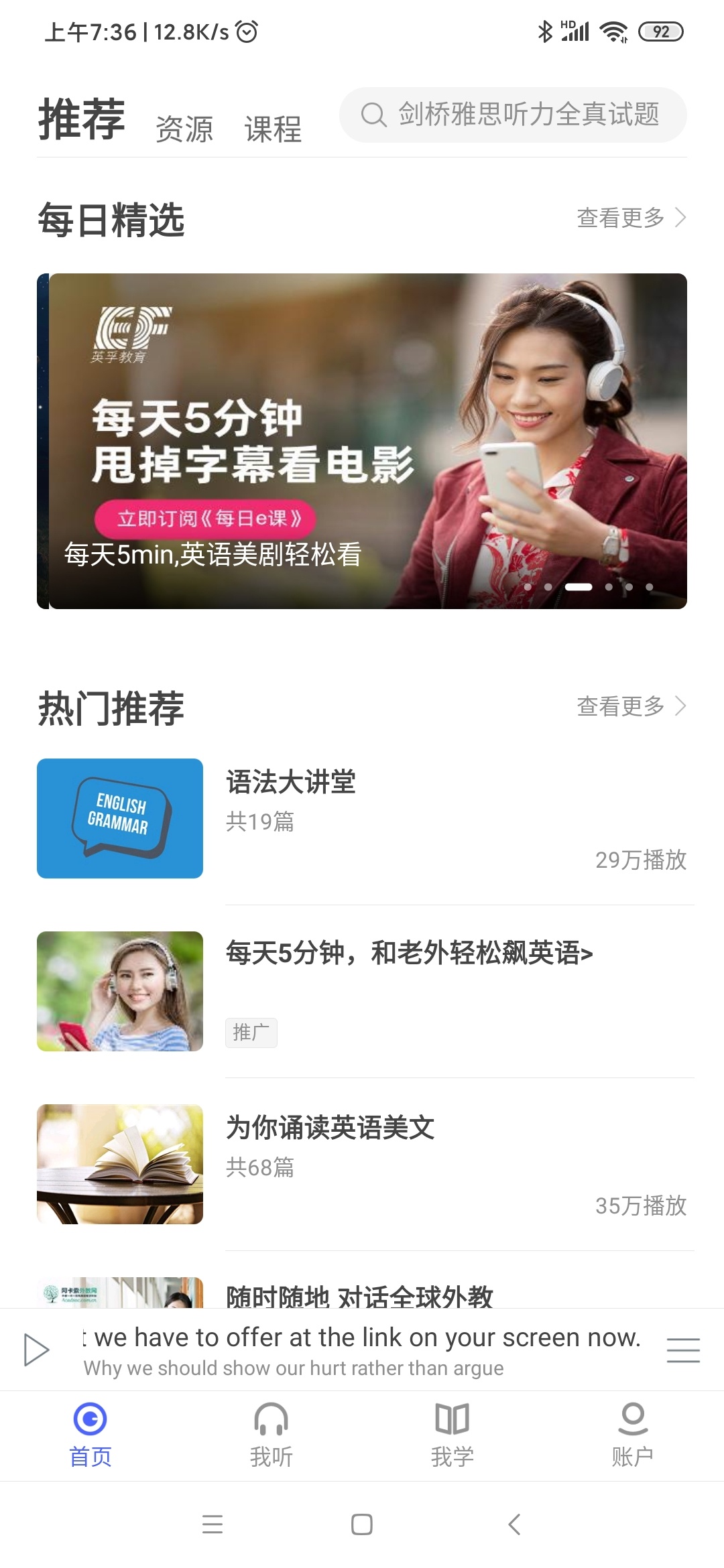This screenshot has height=1568, width=724.
Task: Open the 随时随地 对话全球外教 item
Action: pyautogui.click(x=359, y=1295)
